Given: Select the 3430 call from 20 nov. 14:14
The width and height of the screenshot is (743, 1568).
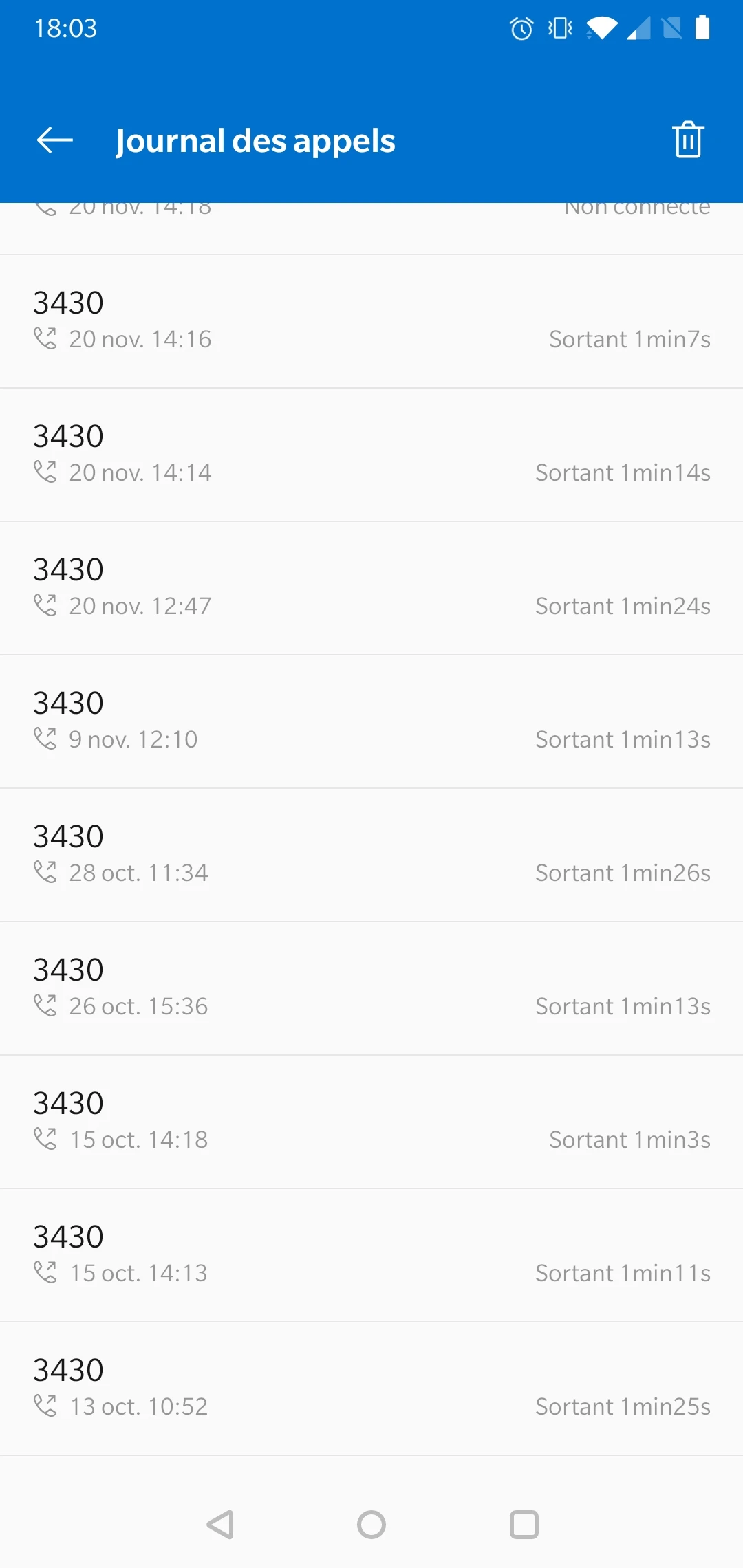Looking at the screenshot, I should (x=371, y=455).
